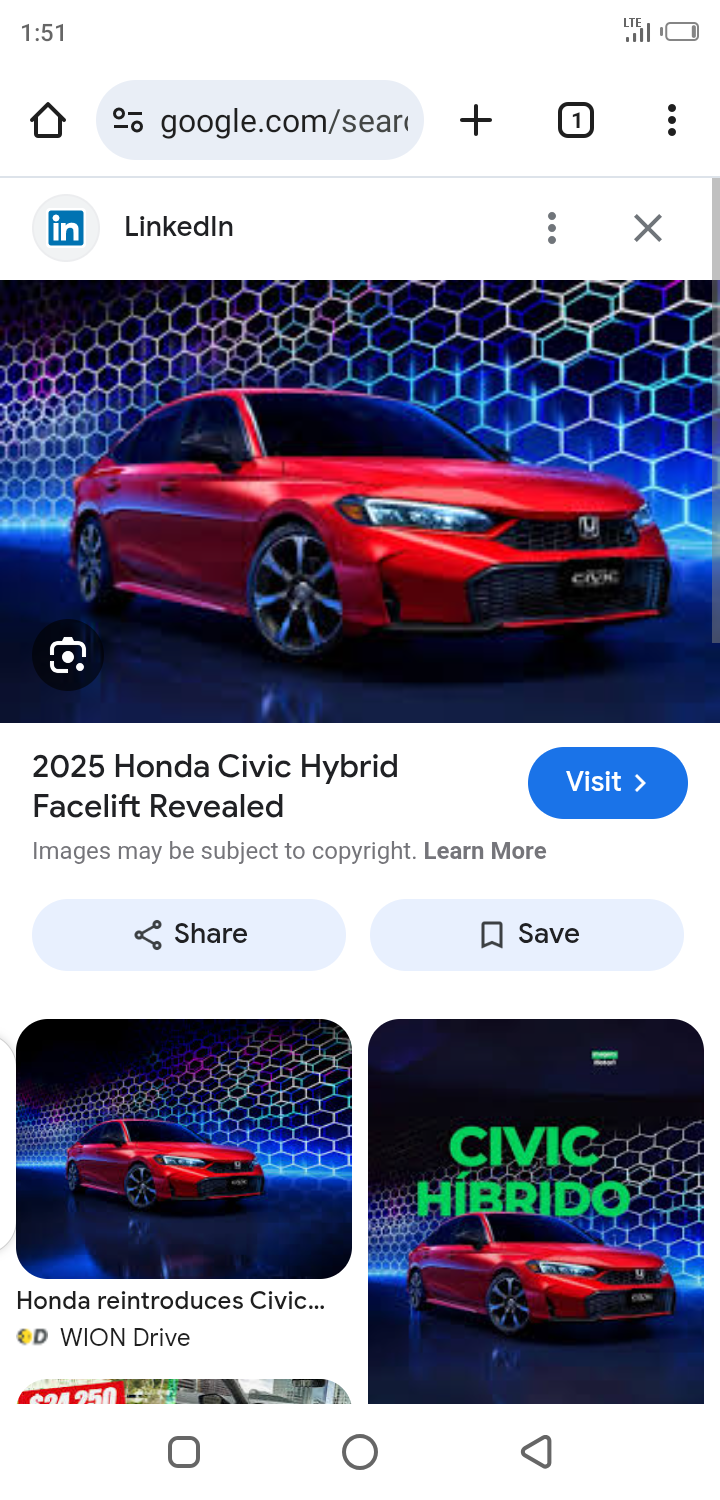Close the image preview panel
This screenshot has width=720, height=1500.
tap(648, 228)
